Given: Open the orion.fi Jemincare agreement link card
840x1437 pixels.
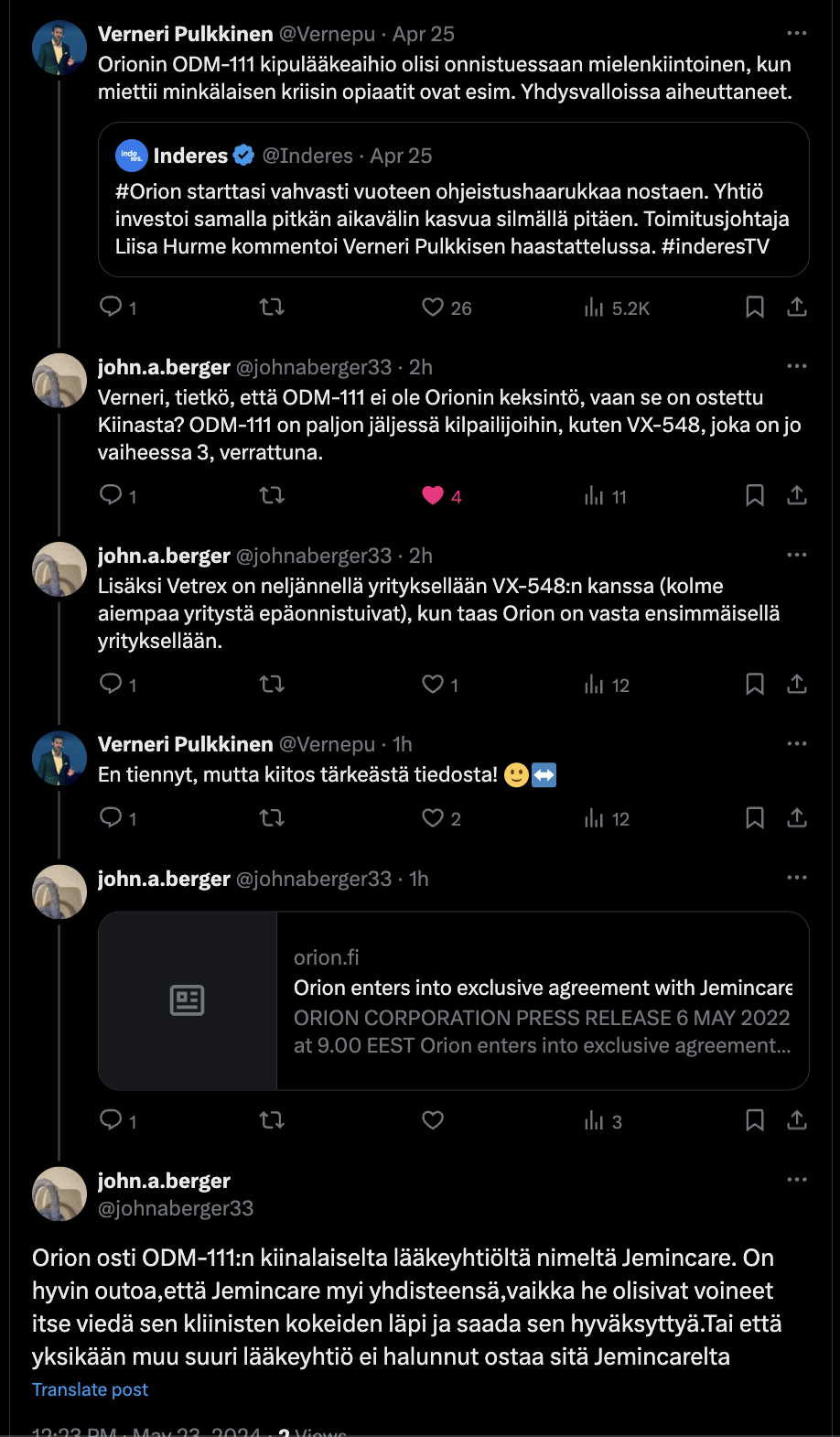Looking at the screenshot, I should pyautogui.click(x=453, y=1000).
